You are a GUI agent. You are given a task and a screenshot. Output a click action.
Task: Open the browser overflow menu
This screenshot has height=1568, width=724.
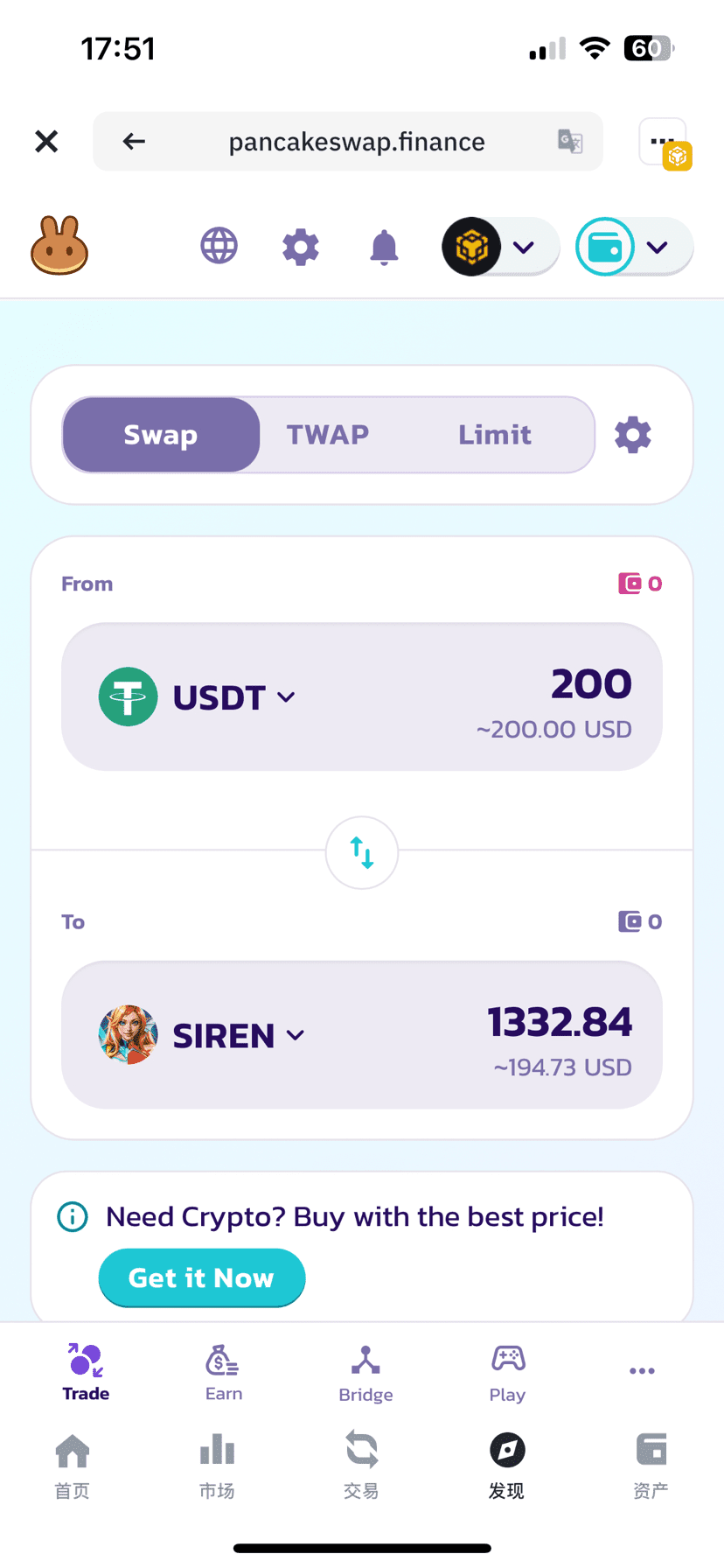coord(662,141)
